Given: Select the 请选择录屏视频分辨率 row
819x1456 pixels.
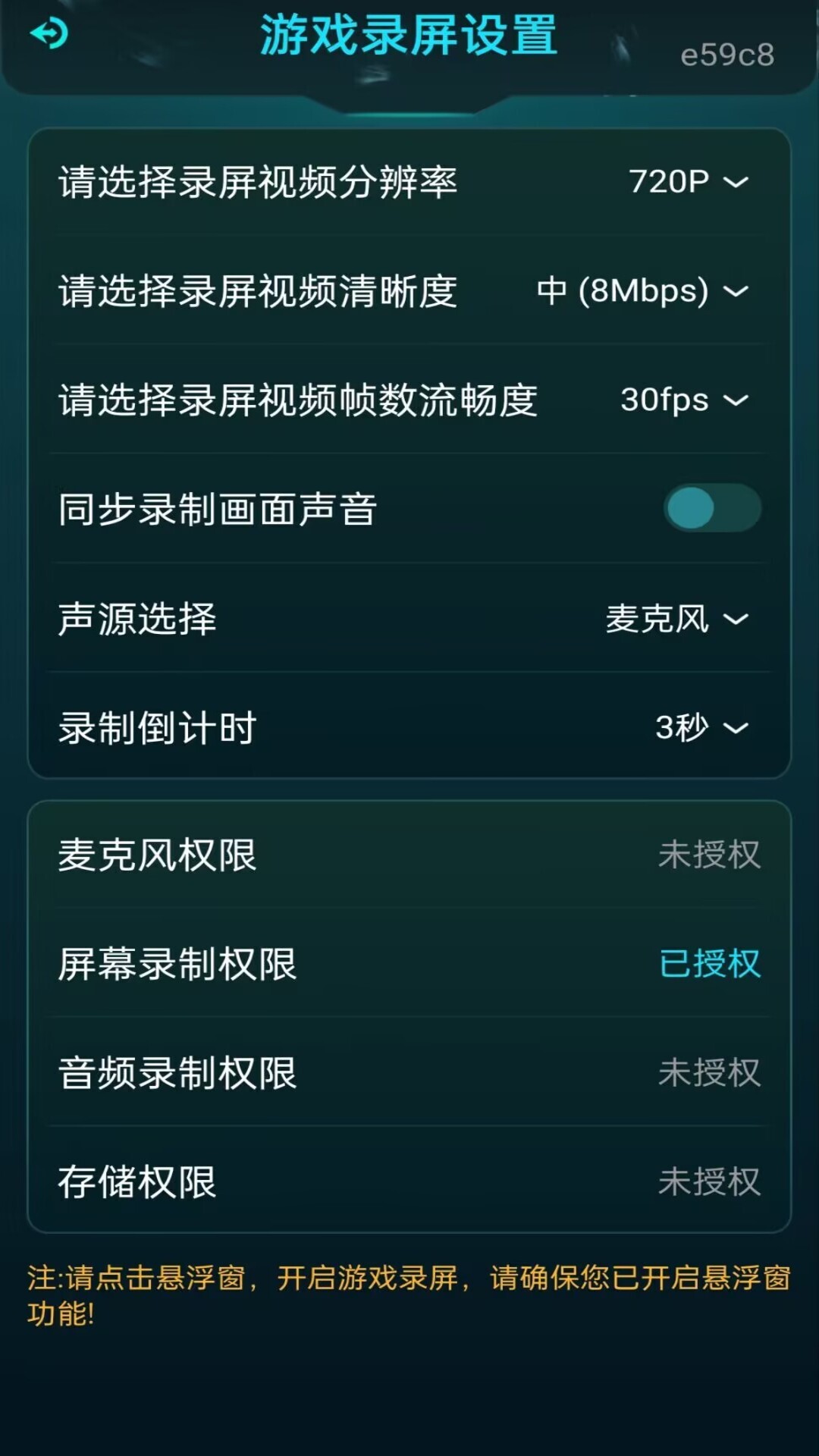Looking at the screenshot, I should (258, 182).
